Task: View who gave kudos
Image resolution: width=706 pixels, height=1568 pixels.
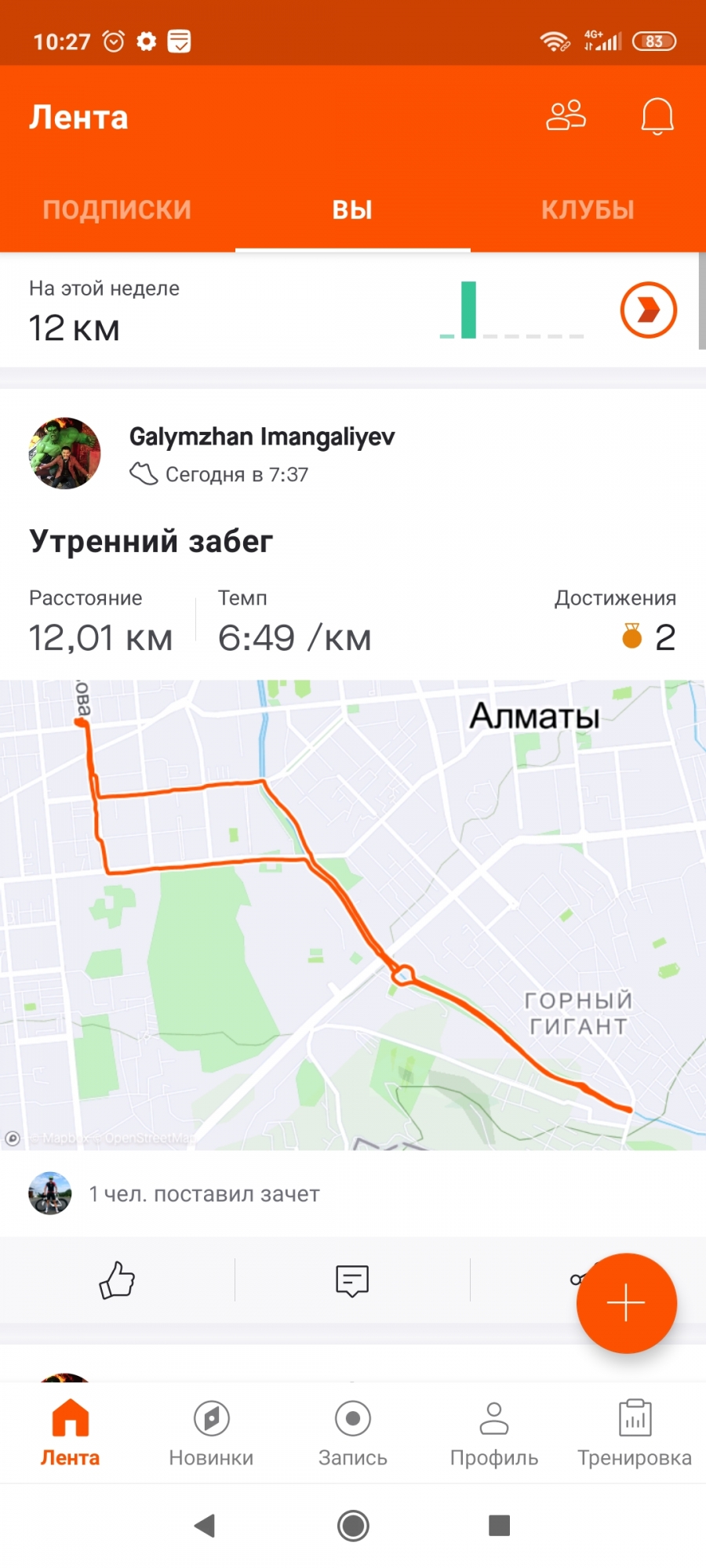Action: point(204,1194)
